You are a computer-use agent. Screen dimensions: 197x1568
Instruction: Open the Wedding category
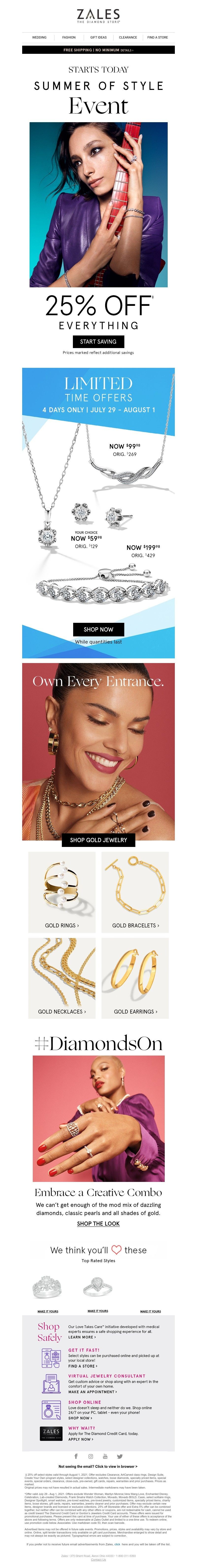coord(39,37)
